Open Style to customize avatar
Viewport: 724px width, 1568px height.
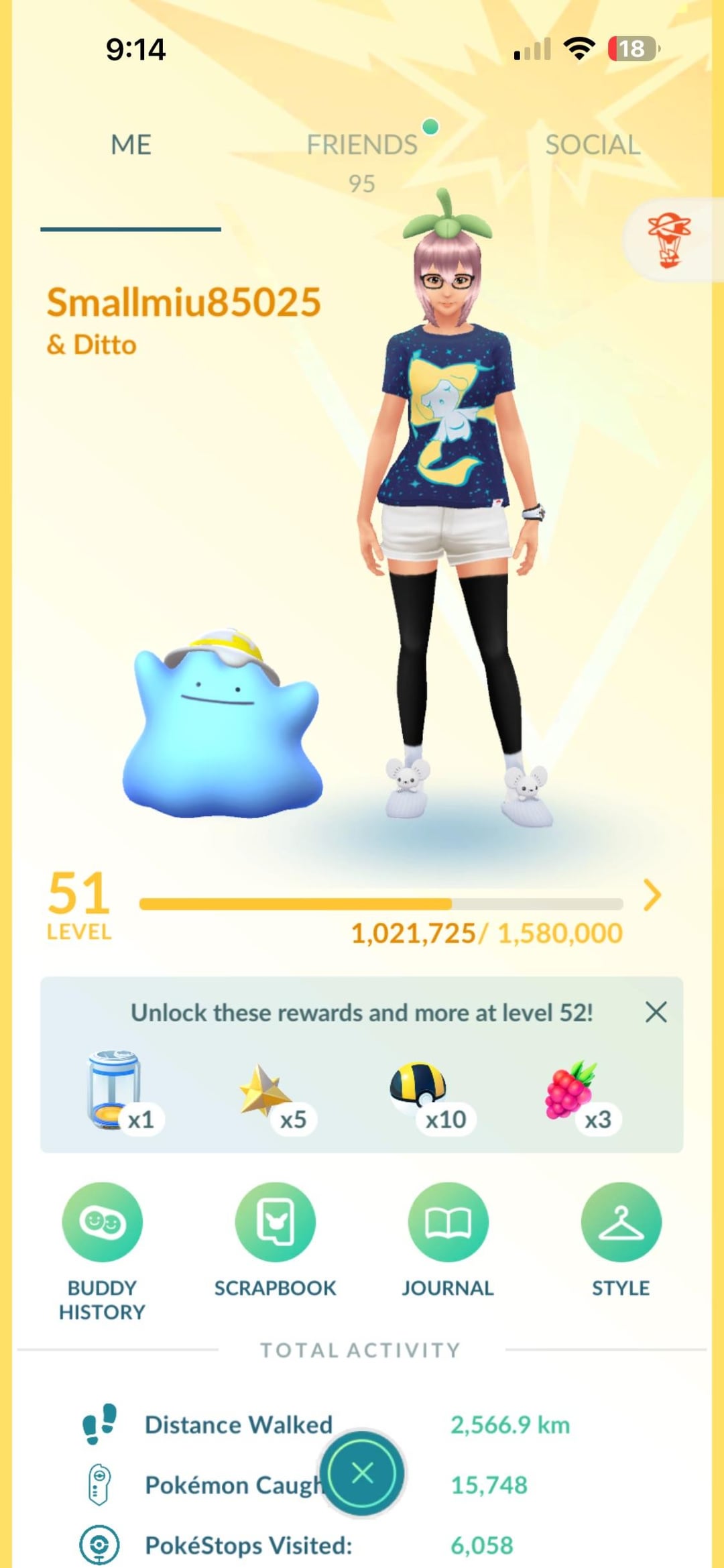(x=621, y=1223)
